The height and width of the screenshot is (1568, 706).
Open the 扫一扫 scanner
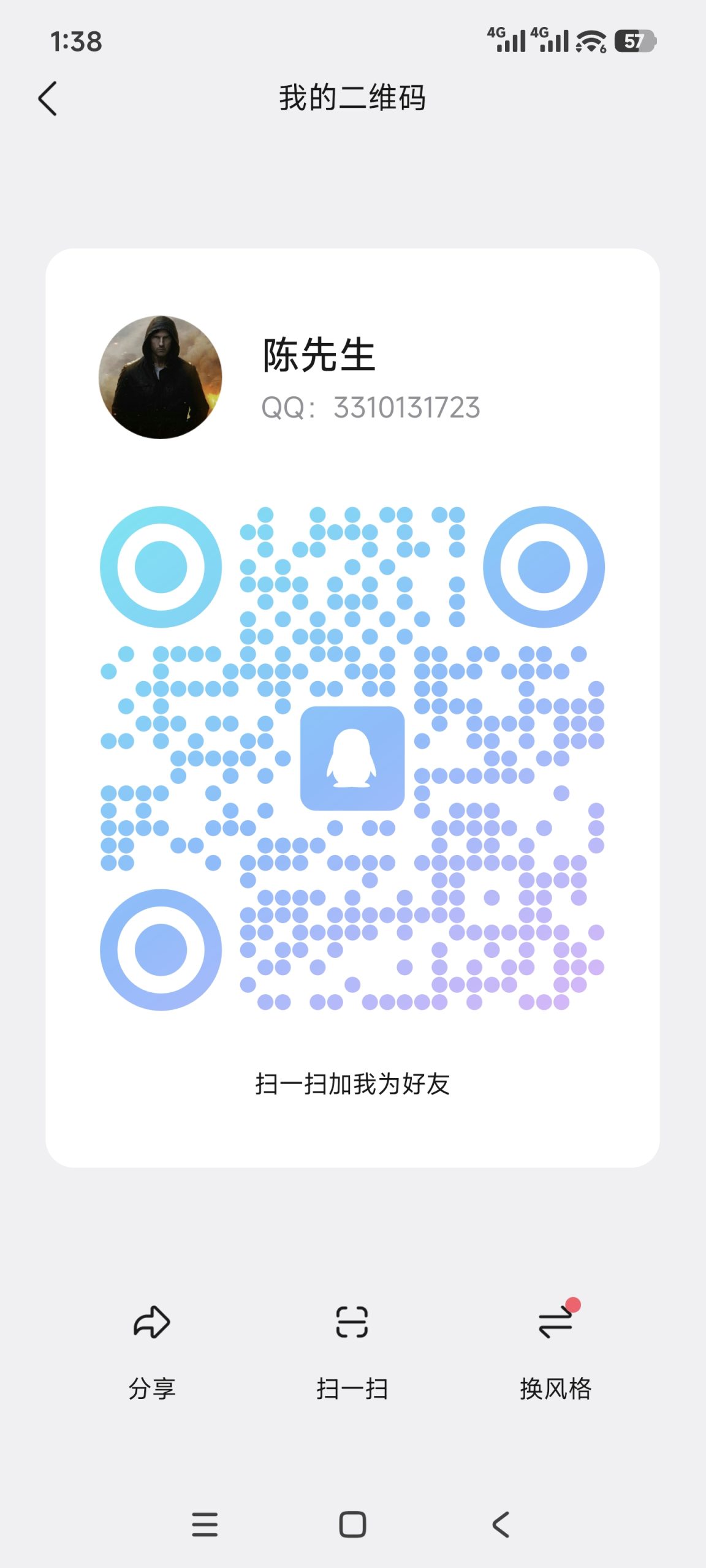(352, 1346)
